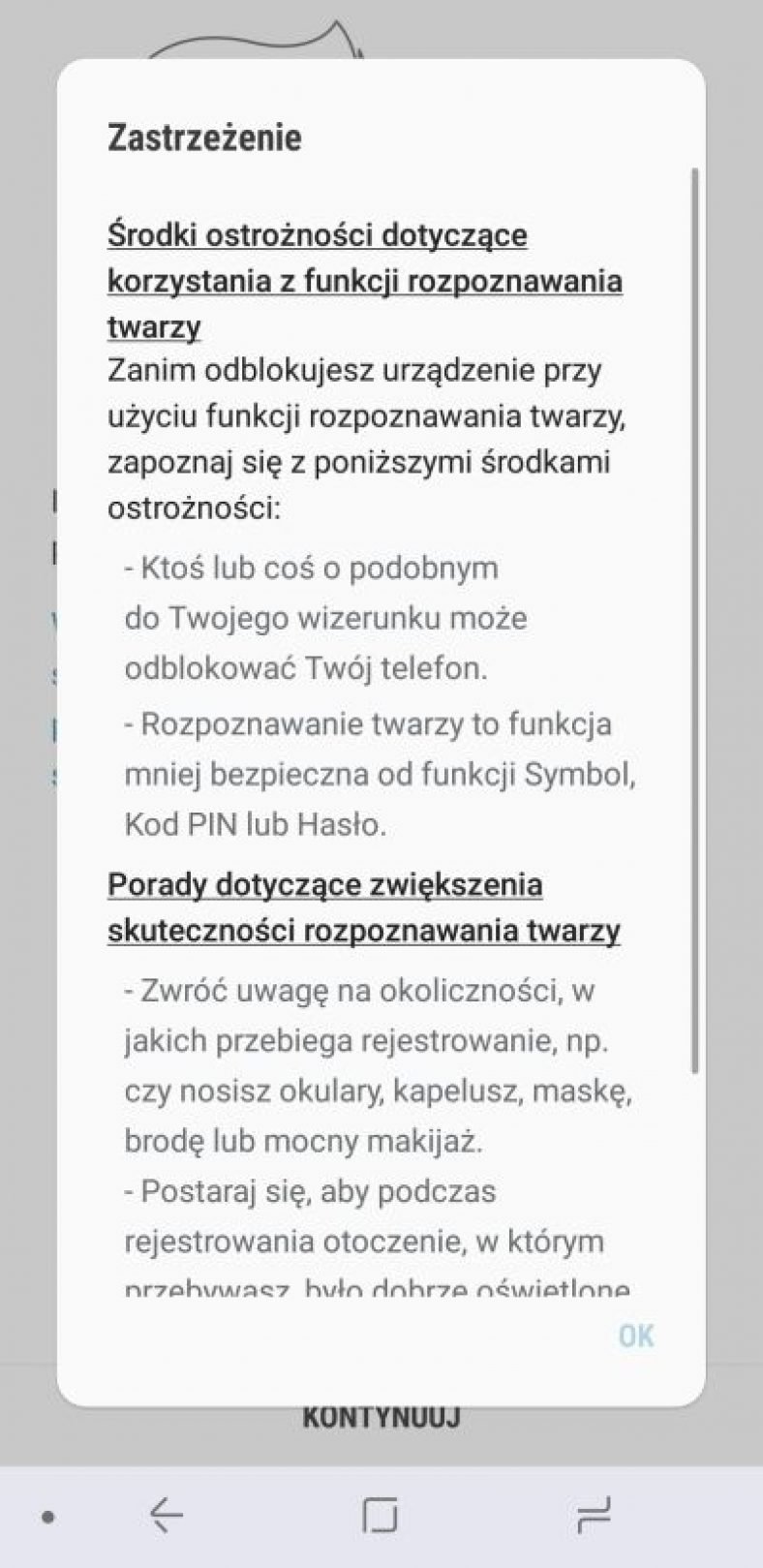This screenshot has width=763, height=1568.
Task: Go to the home screen
Action: [x=381, y=1516]
